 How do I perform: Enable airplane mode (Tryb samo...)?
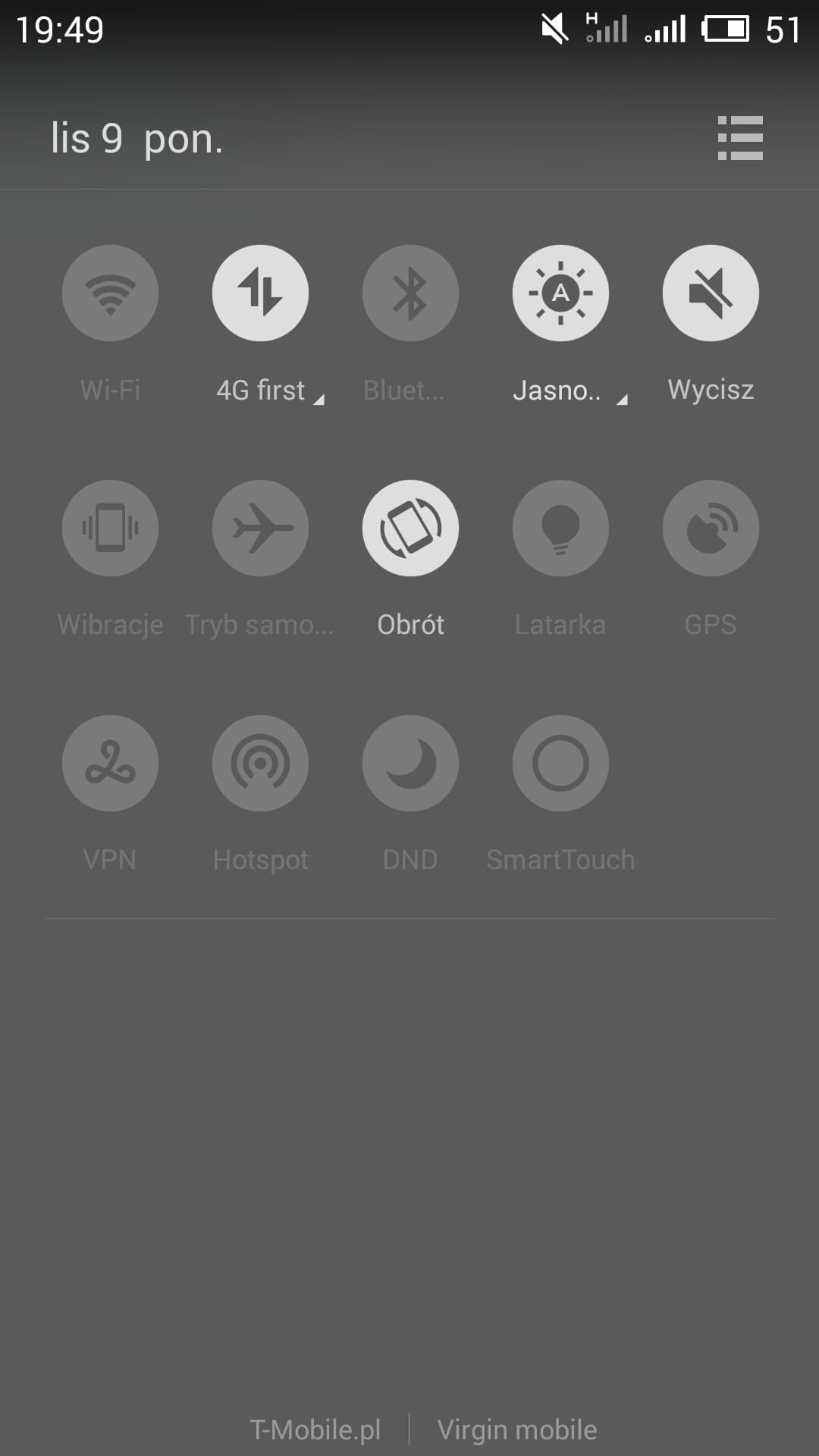point(260,528)
